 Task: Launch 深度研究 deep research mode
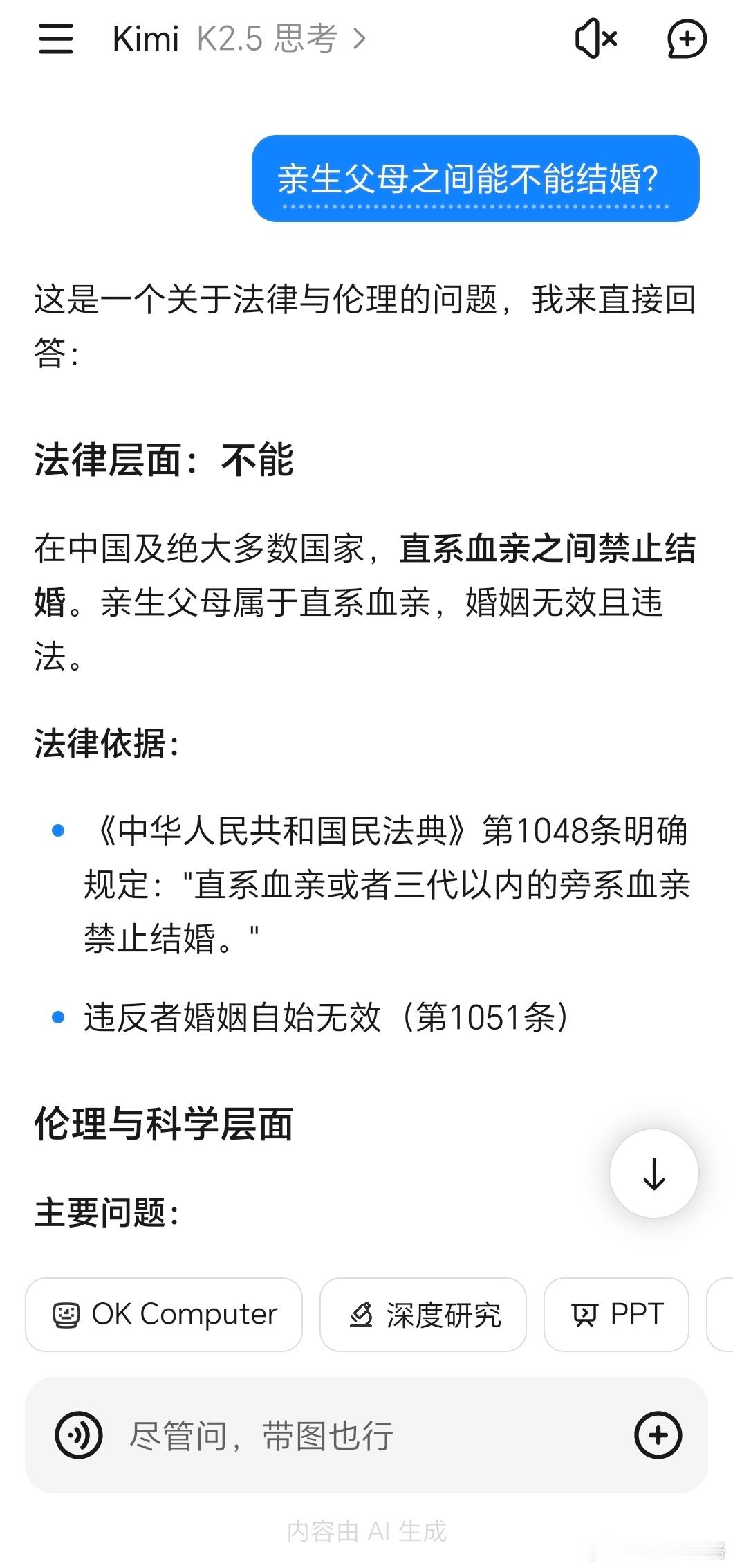[x=423, y=1313]
